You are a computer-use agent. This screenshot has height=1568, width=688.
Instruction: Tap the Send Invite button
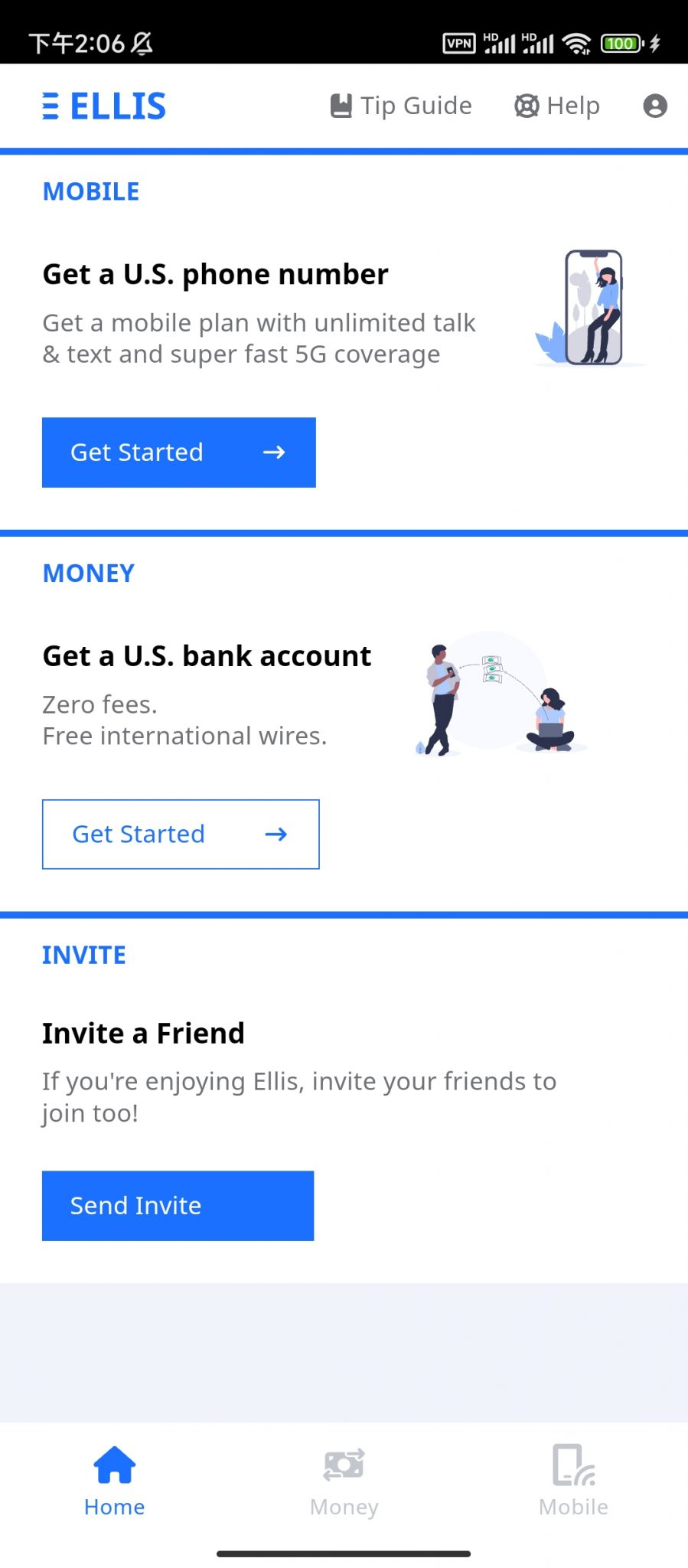[x=178, y=1205]
